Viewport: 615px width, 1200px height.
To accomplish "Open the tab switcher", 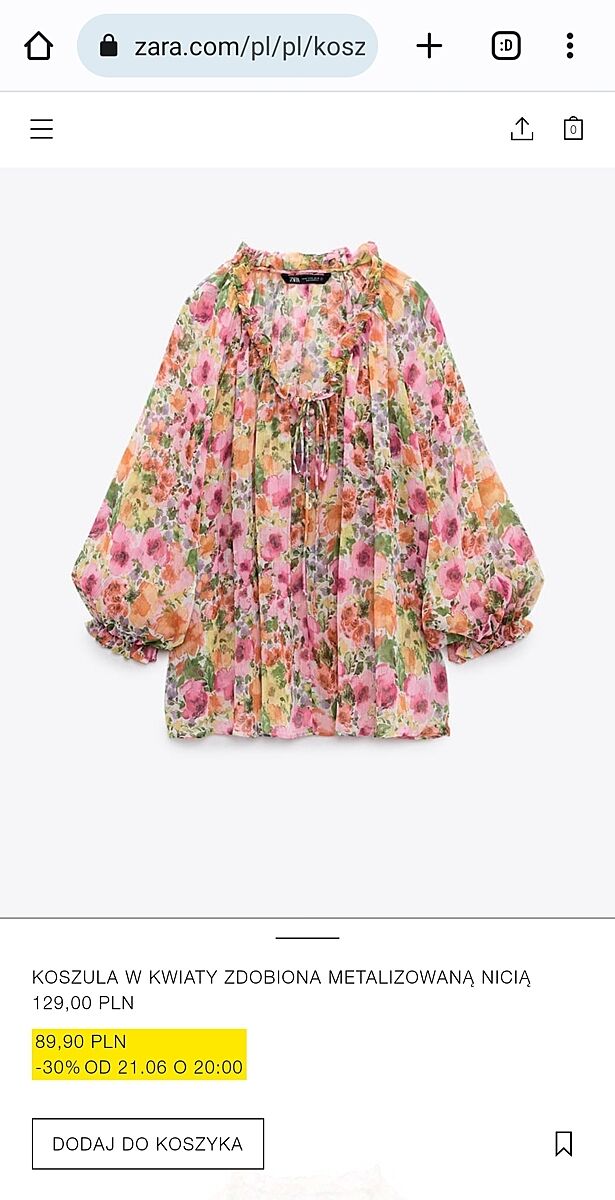I will (x=506, y=46).
